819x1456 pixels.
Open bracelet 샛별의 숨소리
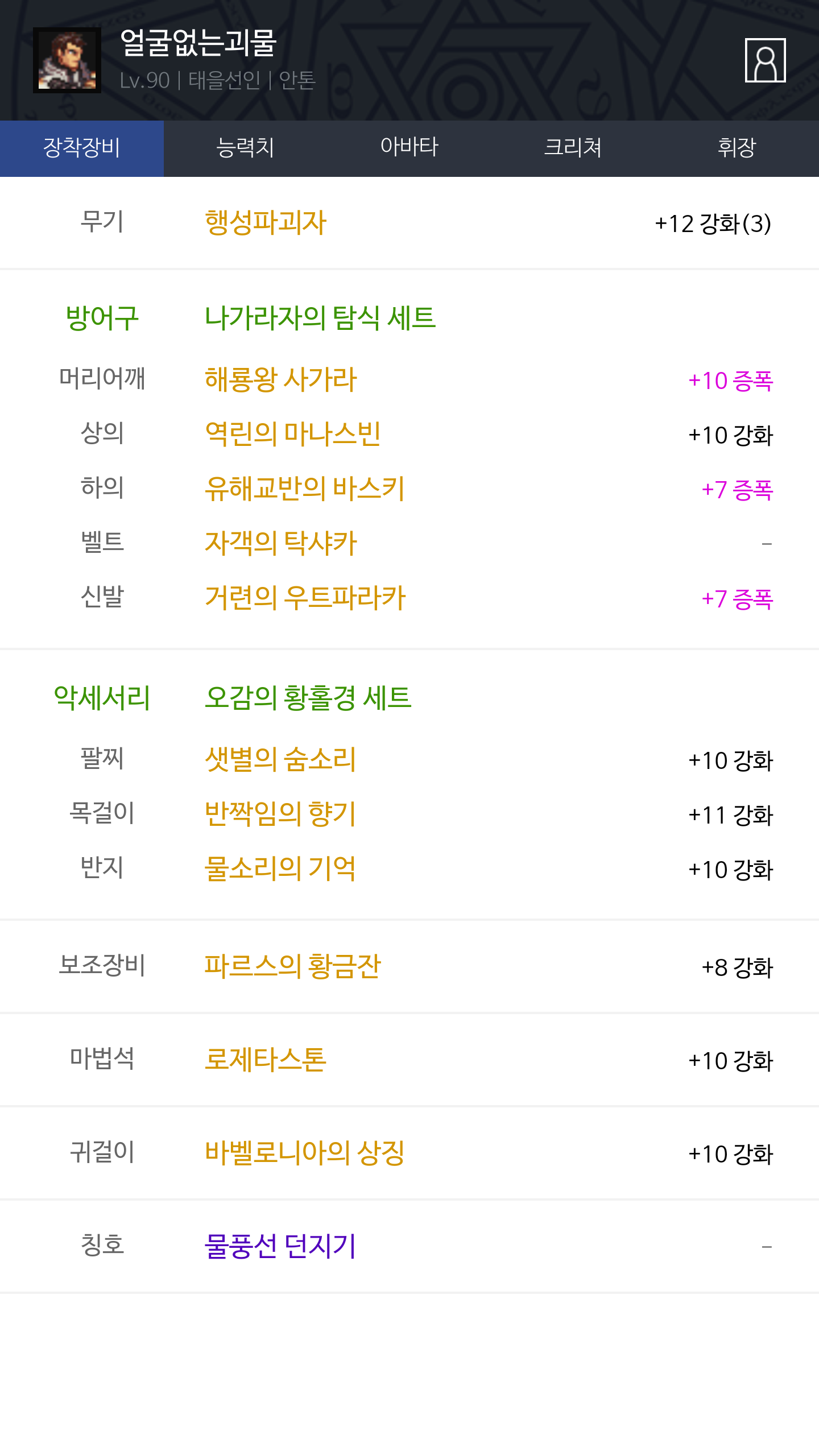[280, 759]
